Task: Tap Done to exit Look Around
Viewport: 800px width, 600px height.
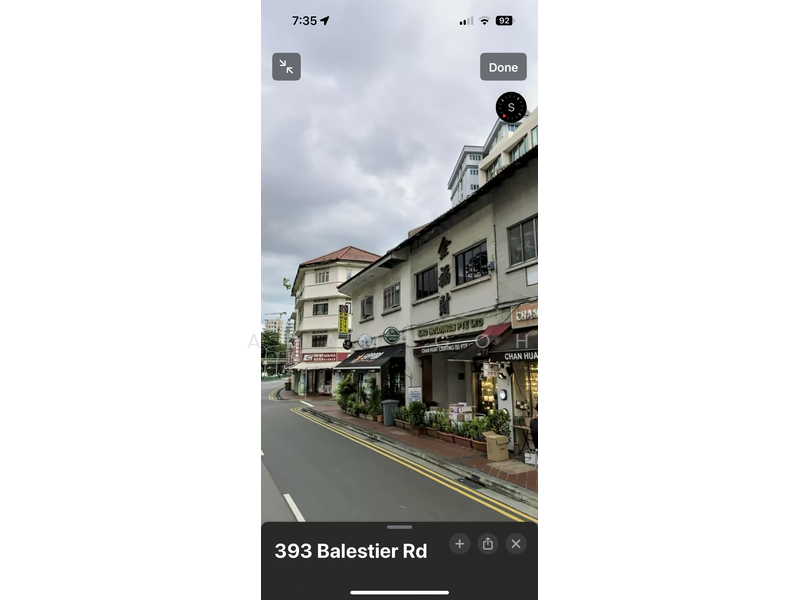Action: [x=503, y=67]
